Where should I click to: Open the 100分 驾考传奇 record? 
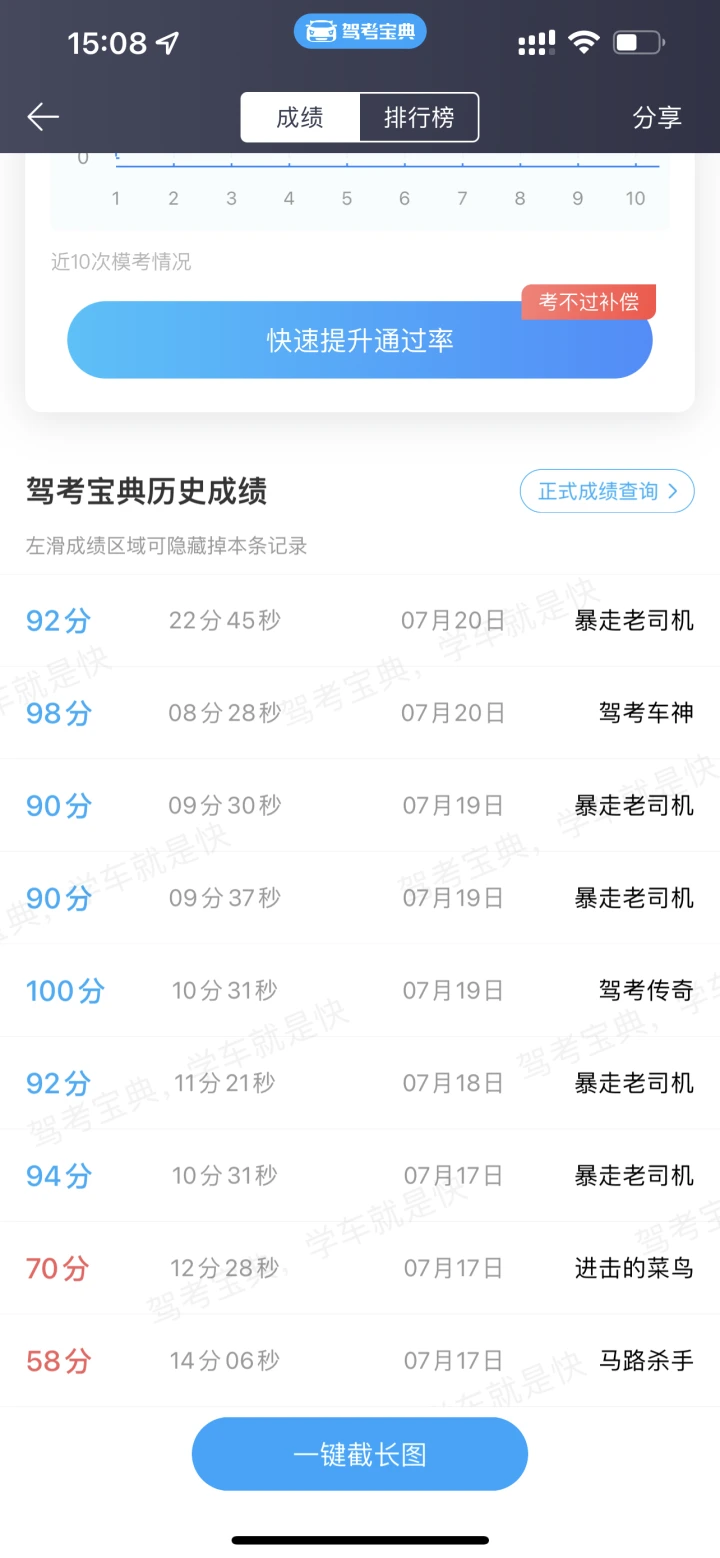pos(360,991)
